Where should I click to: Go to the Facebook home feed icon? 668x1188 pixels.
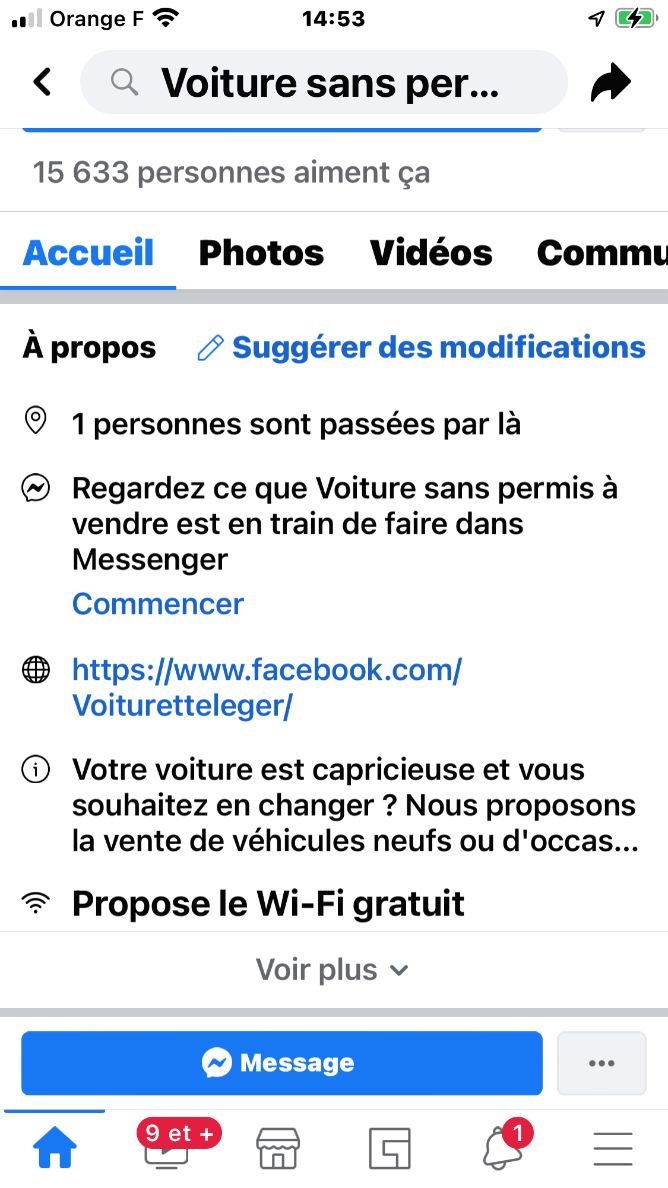[55, 1148]
